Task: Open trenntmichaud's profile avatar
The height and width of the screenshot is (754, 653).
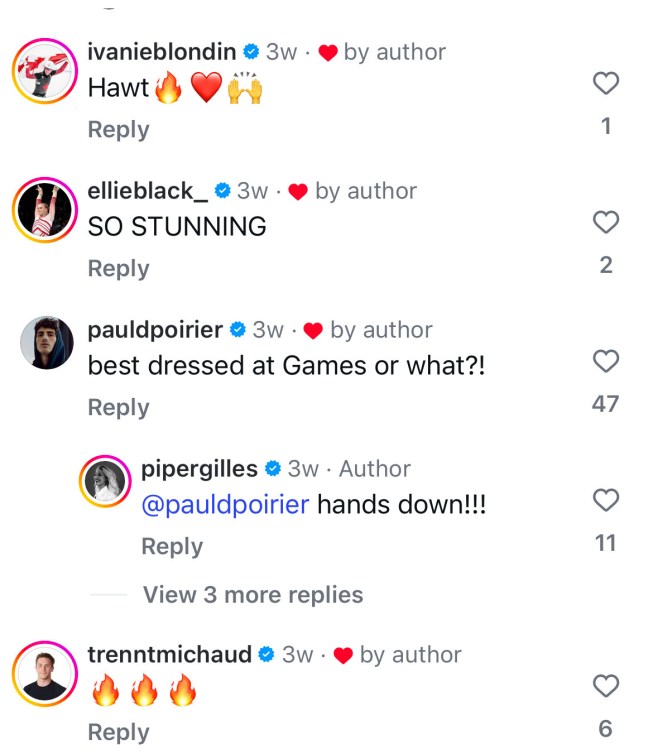Action: [x=46, y=672]
